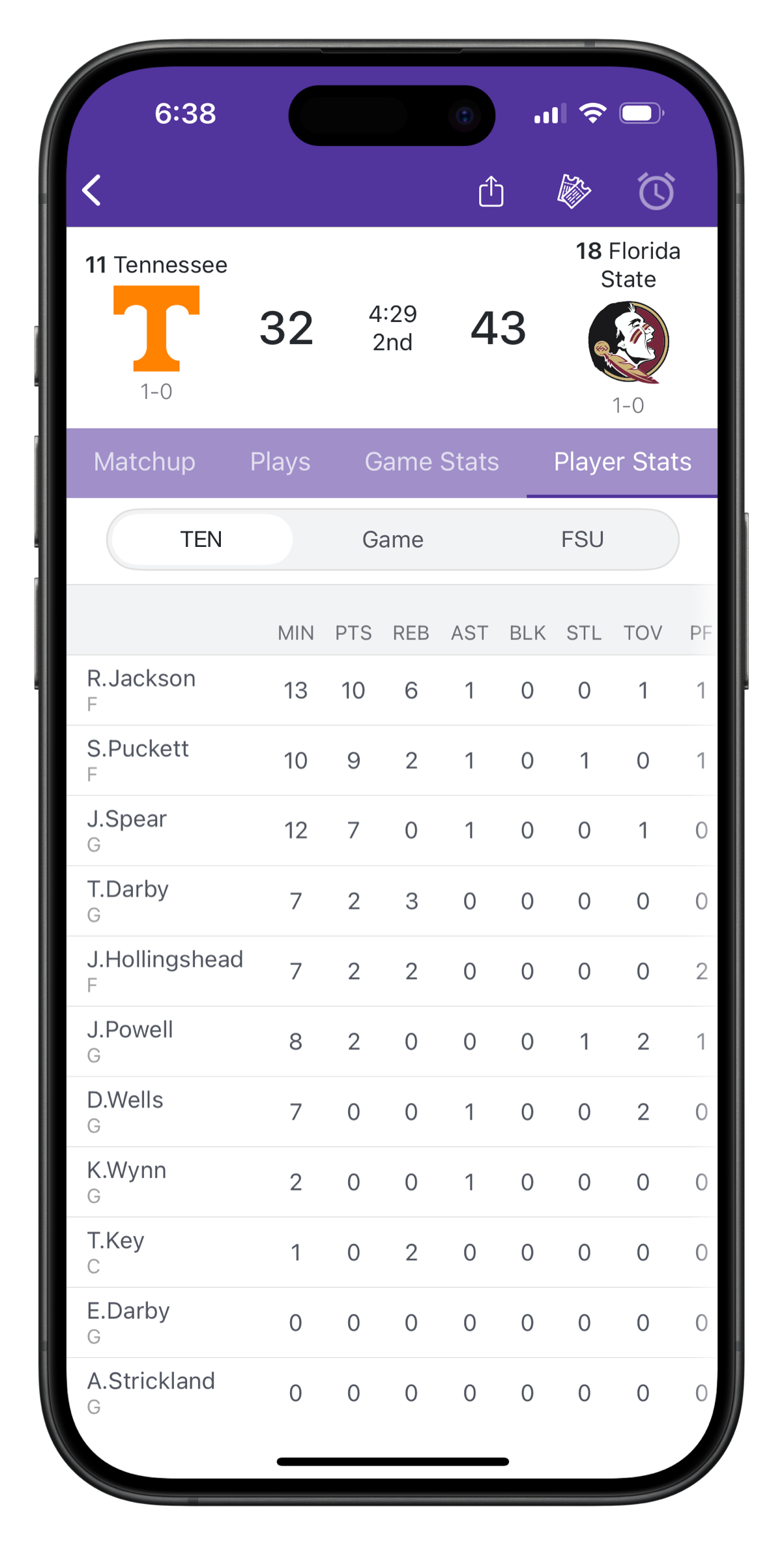The image size is (784, 1545).
Task: Open R.Jackson's player row
Action: [392, 690]
